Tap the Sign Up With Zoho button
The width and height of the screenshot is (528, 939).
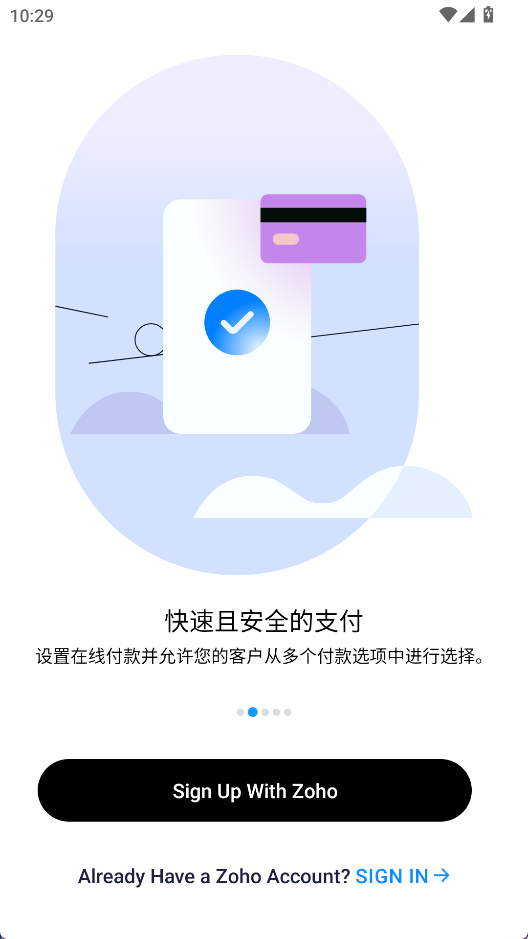click(x=254, y=790)
